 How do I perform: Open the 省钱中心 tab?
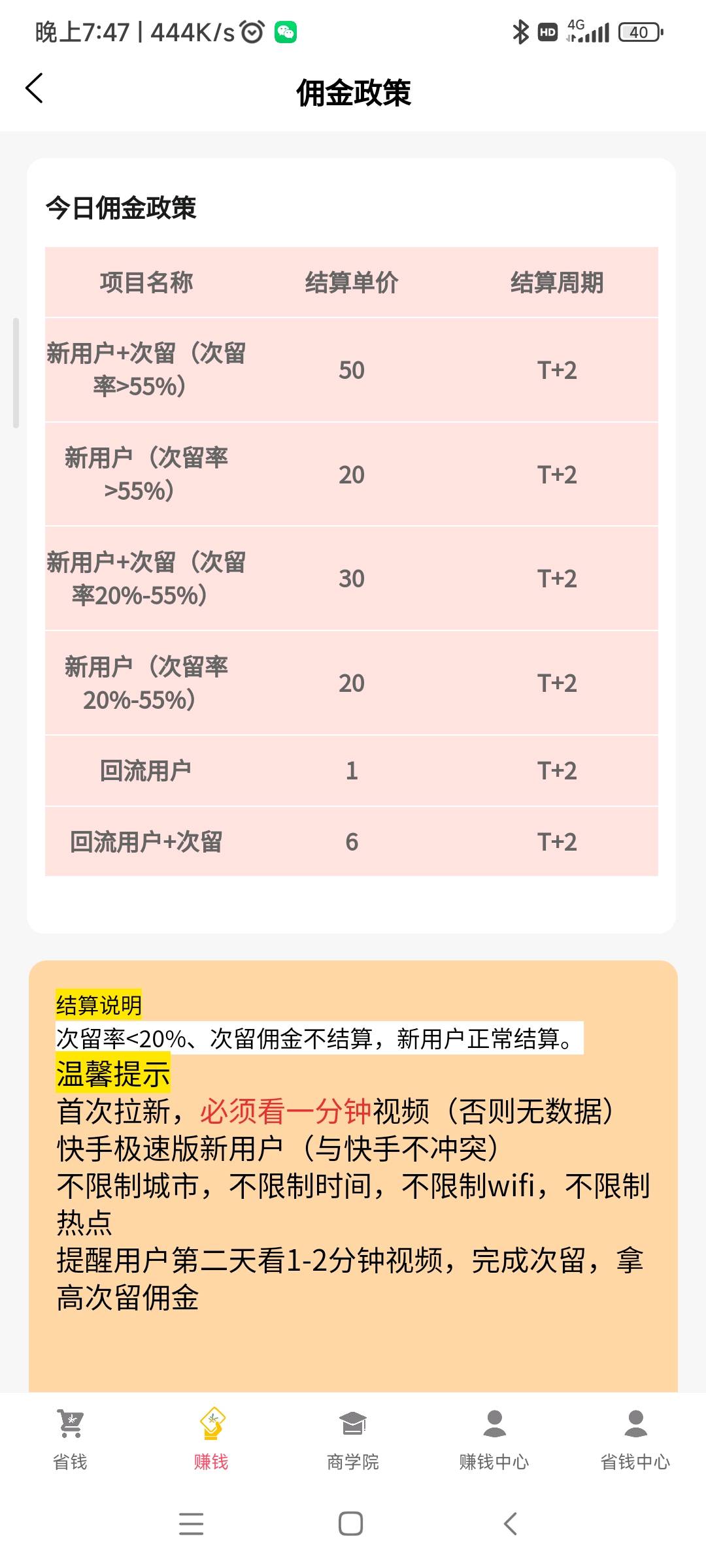[635, 1440]
